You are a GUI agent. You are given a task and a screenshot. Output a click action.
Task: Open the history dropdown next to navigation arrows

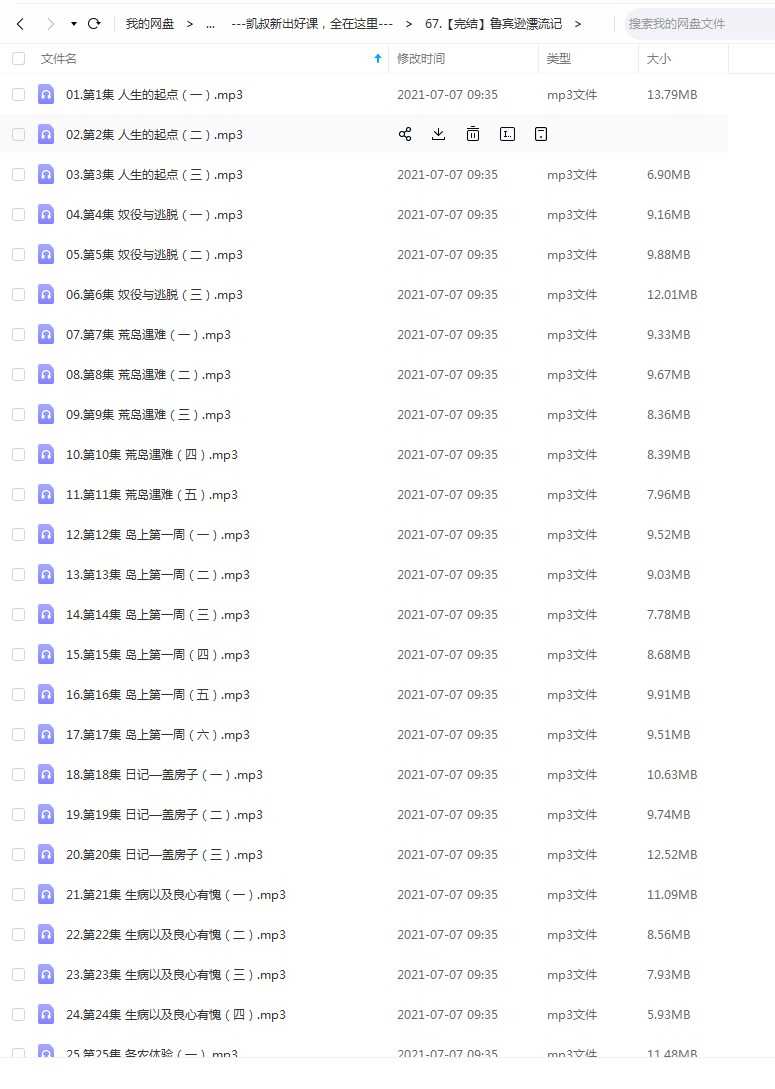coord(72,22)
